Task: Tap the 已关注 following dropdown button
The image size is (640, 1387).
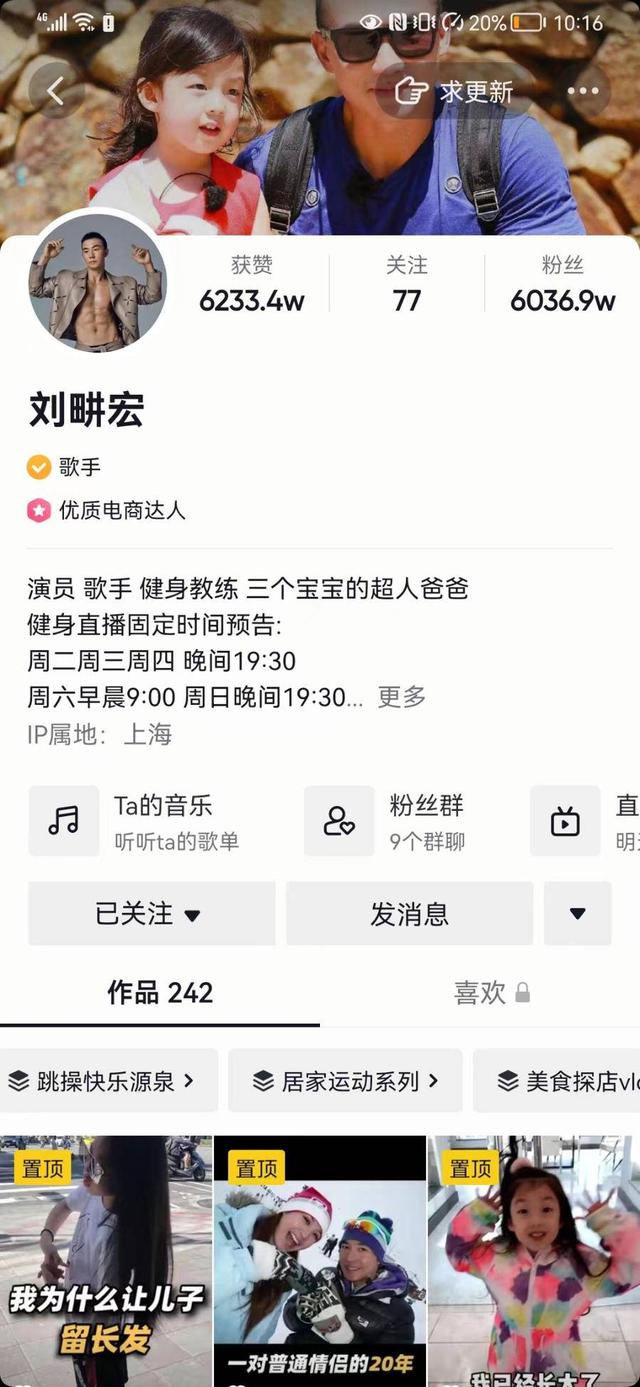Action: click(x=150, y=913)
